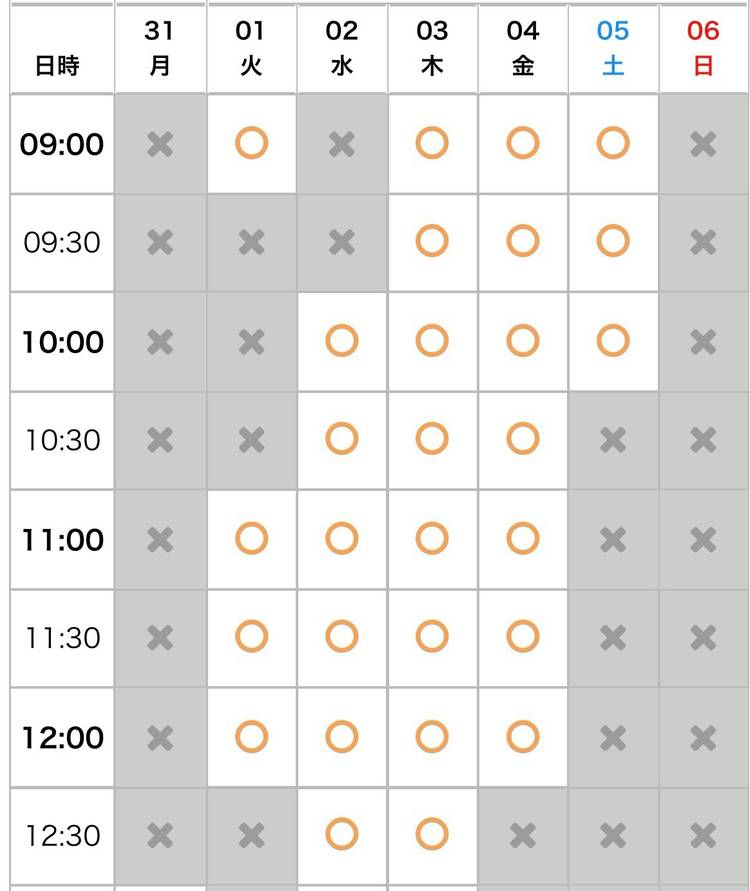Screen dimensions: 750x891
Task: Select the 09:00 slot on Tuesday 01
Action: click(251, 144)
